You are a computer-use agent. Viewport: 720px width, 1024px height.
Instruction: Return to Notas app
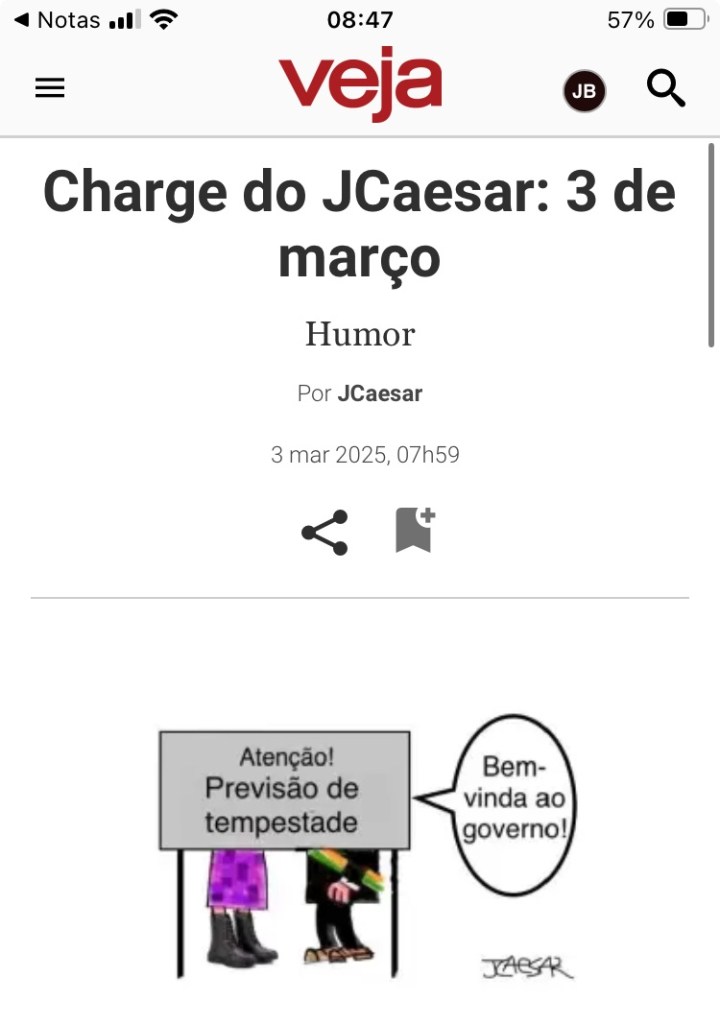[57, 20]
